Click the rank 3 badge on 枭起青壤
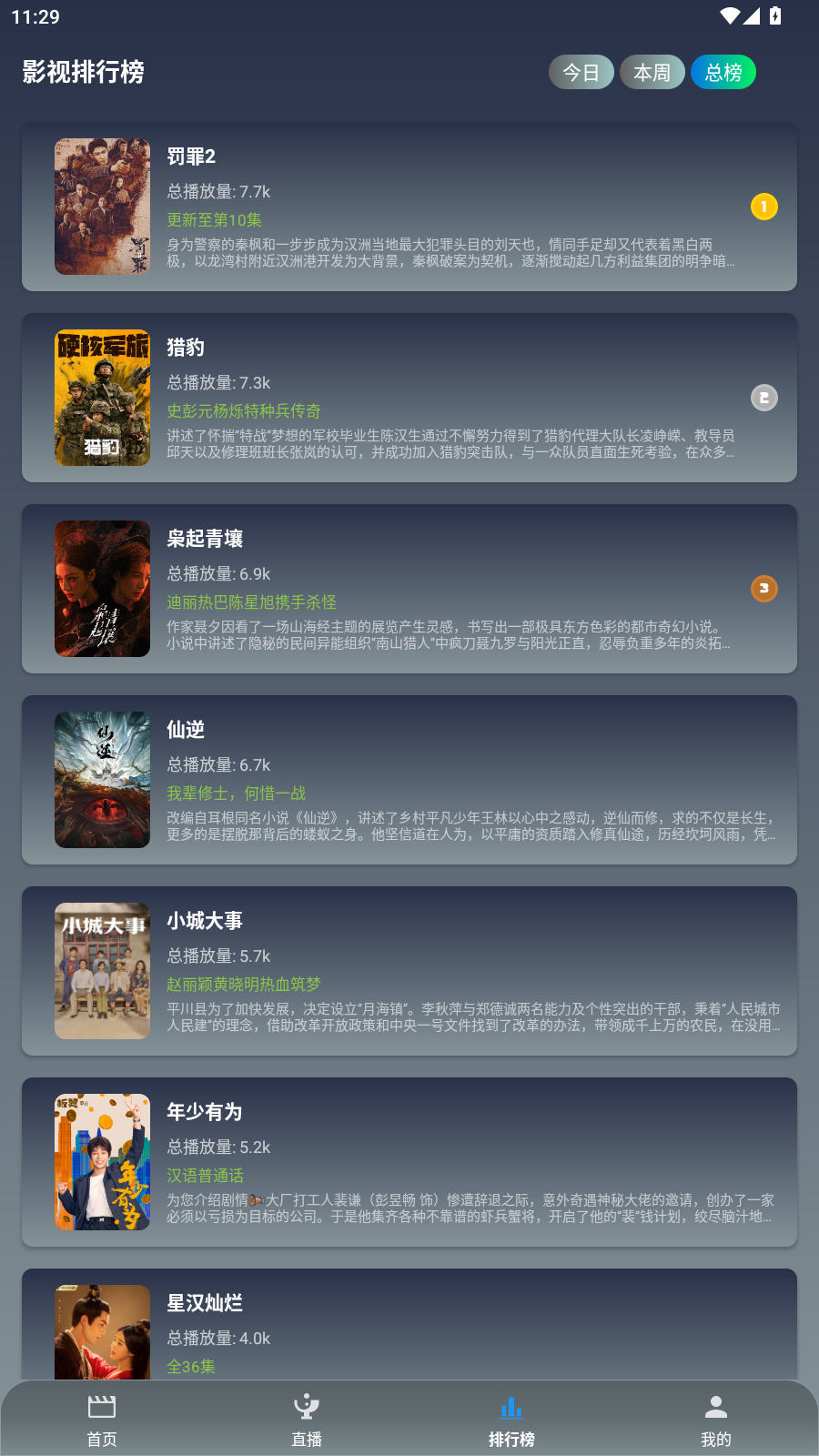This screenshot has width=819, height=1456. [763, 589]
